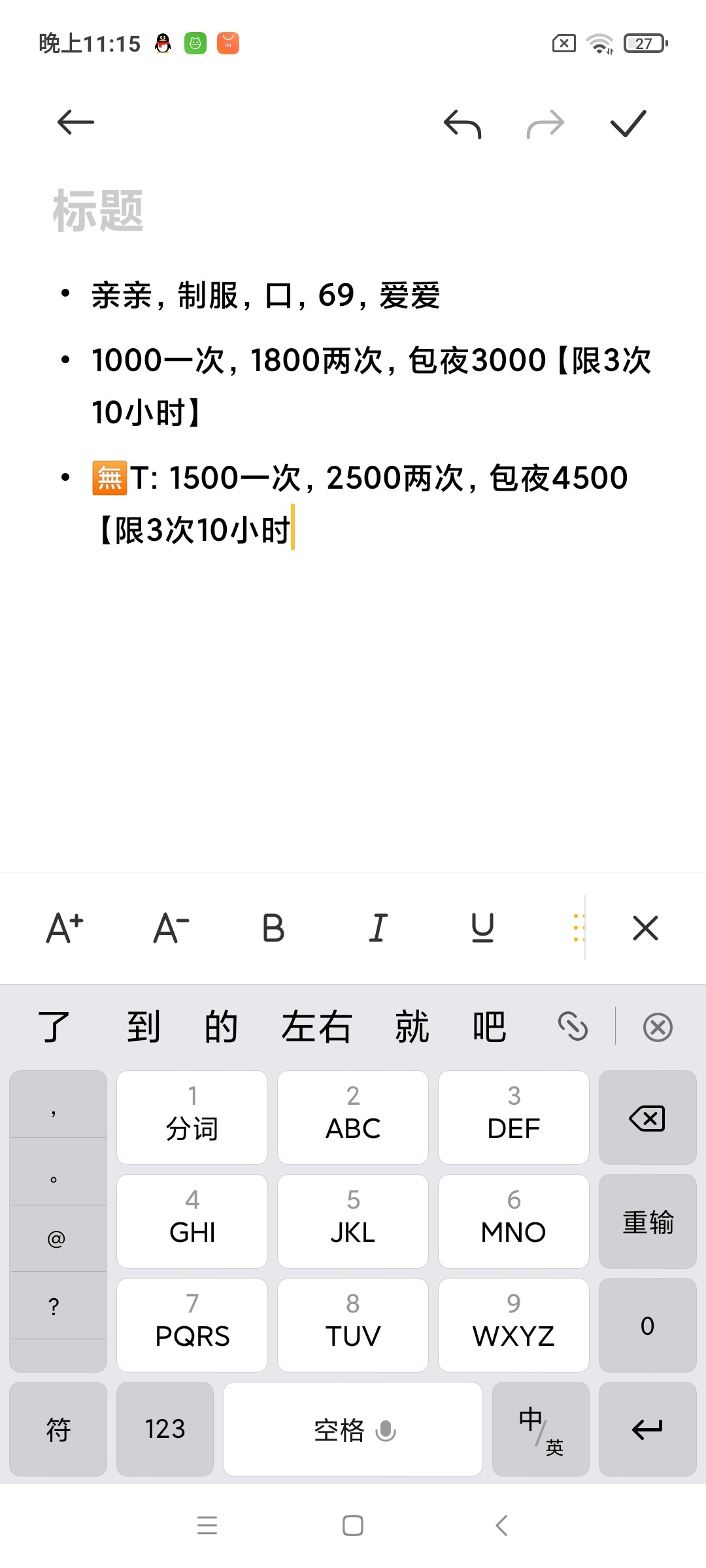Switch keyboard input between 中 and 英
This screenshot has width=706, height=1568.
pos(540,1429)
